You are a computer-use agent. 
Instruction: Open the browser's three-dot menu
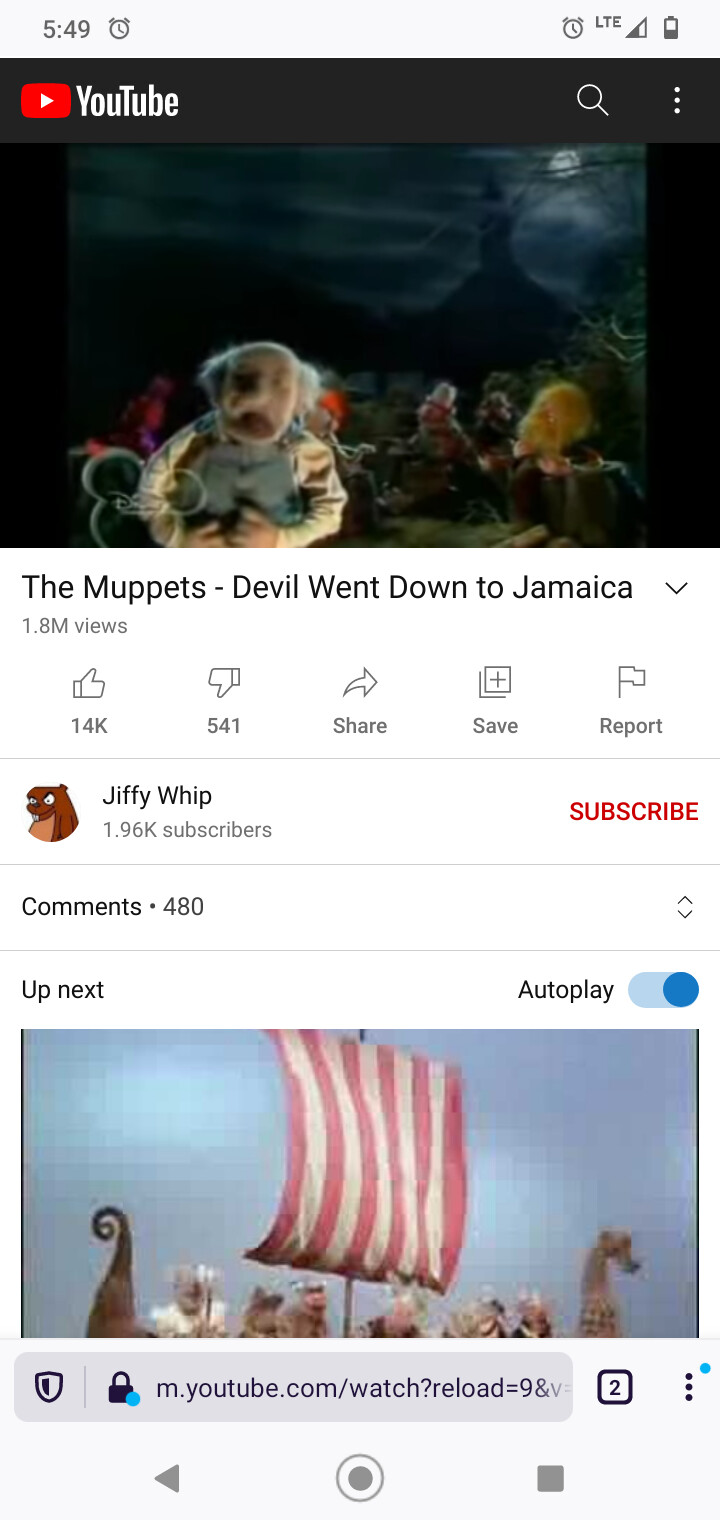click(x=689, y=1387)
